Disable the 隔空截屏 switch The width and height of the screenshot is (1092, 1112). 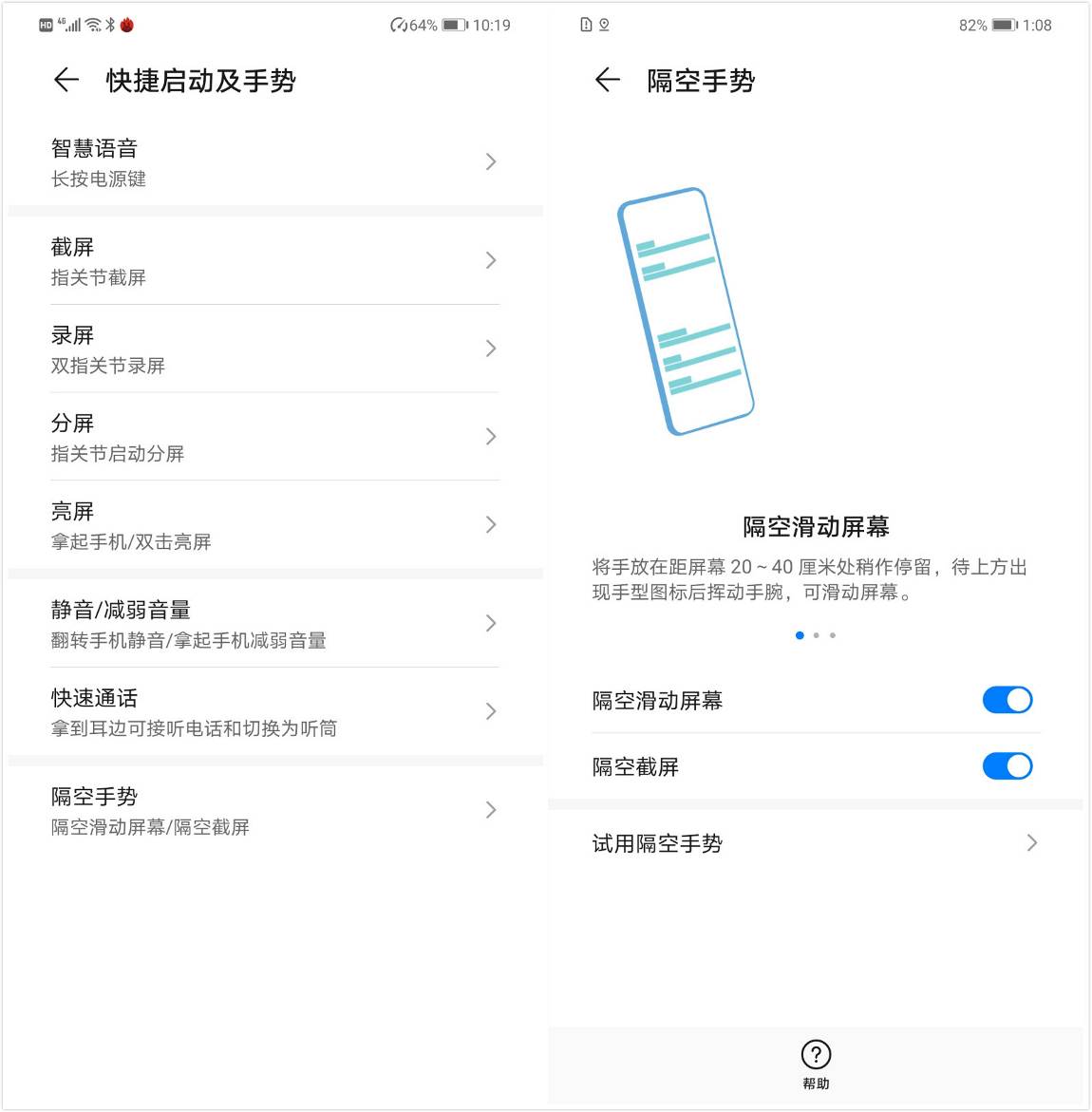1007,766
